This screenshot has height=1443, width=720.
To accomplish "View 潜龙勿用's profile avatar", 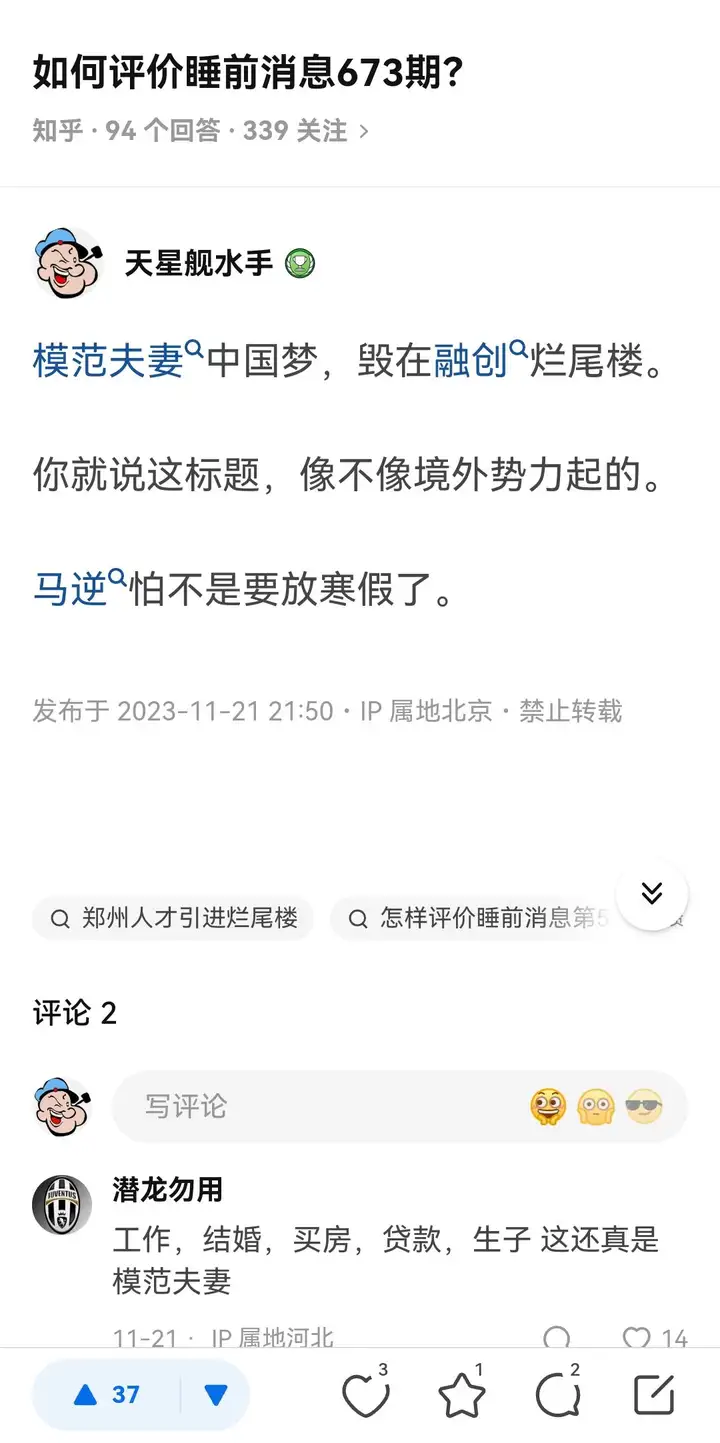I will [62, 1204].
